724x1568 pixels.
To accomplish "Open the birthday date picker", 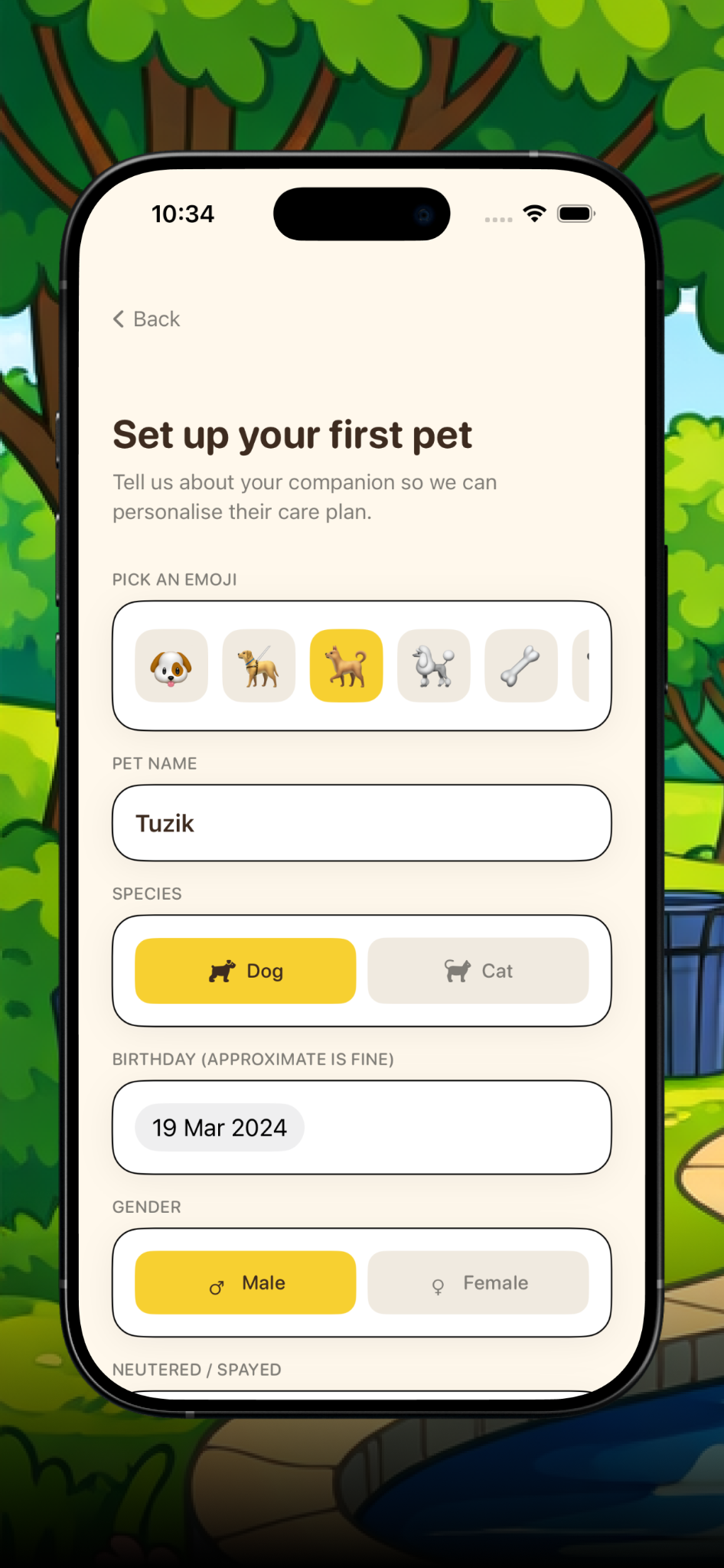I will click(360, 1127).
